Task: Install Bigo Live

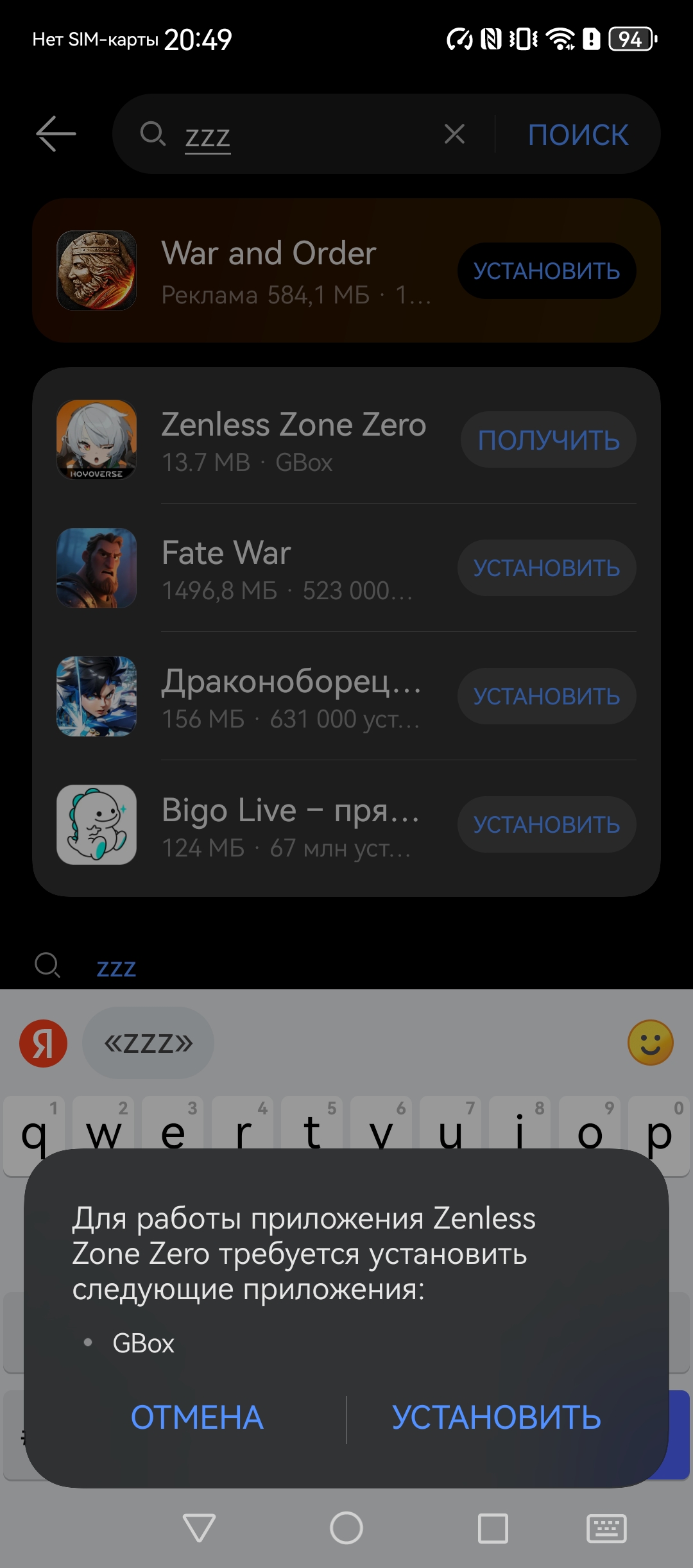Action: pyautogui.click(x=546, y=824)
